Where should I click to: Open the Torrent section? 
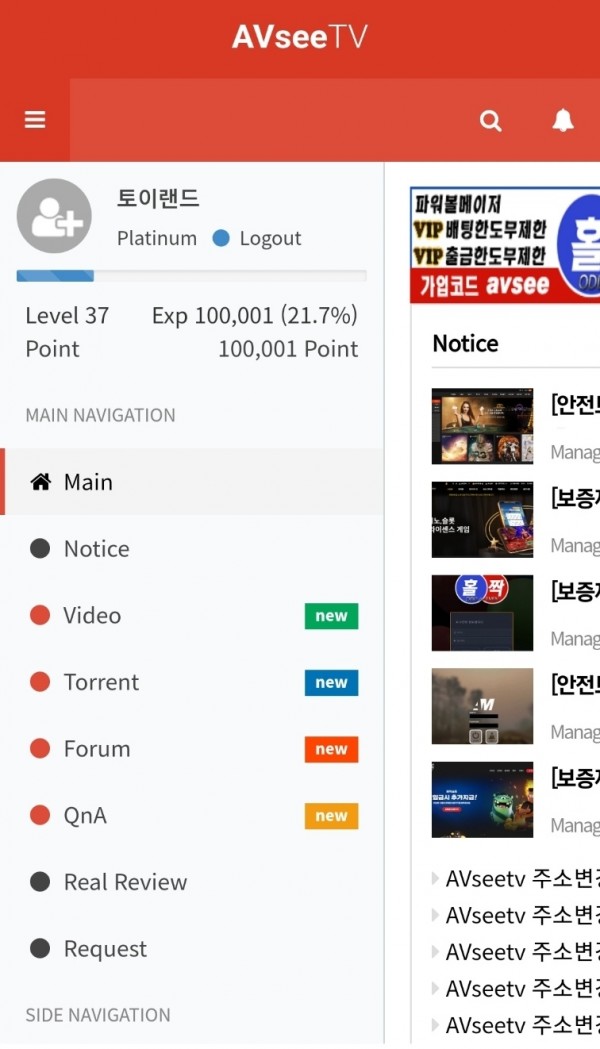click(x=192, y=682)
